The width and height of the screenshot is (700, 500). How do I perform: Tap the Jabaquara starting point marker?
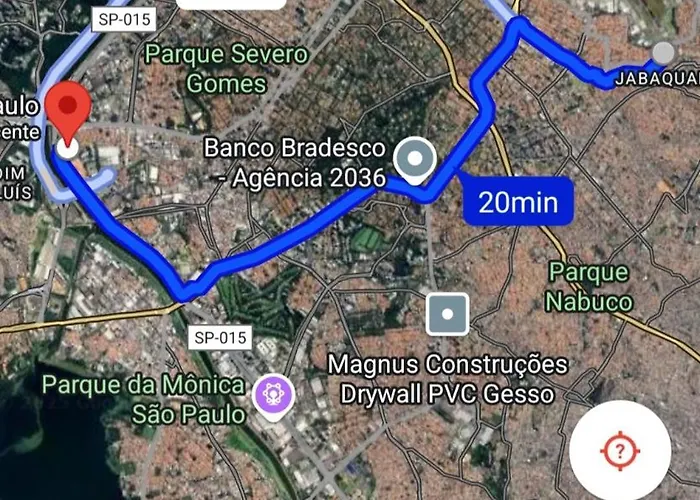[x=662, y=53]
